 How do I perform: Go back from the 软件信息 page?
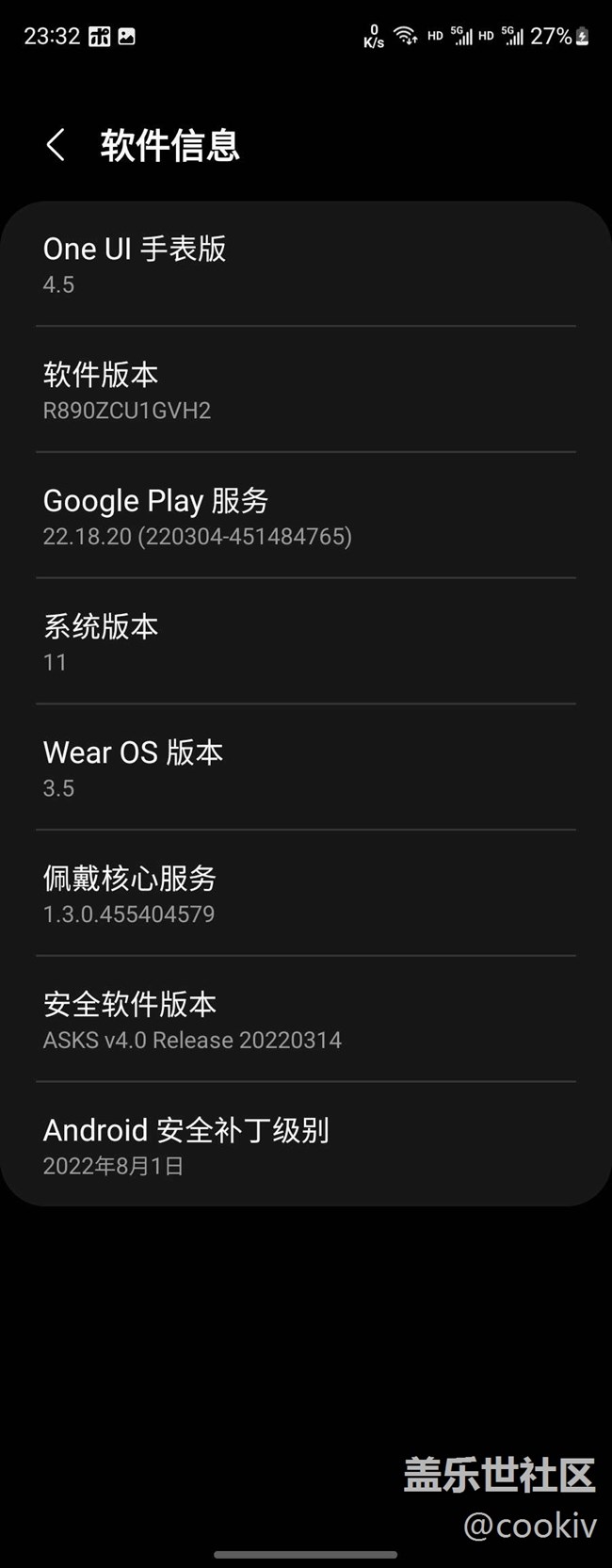tap(56, 145)
